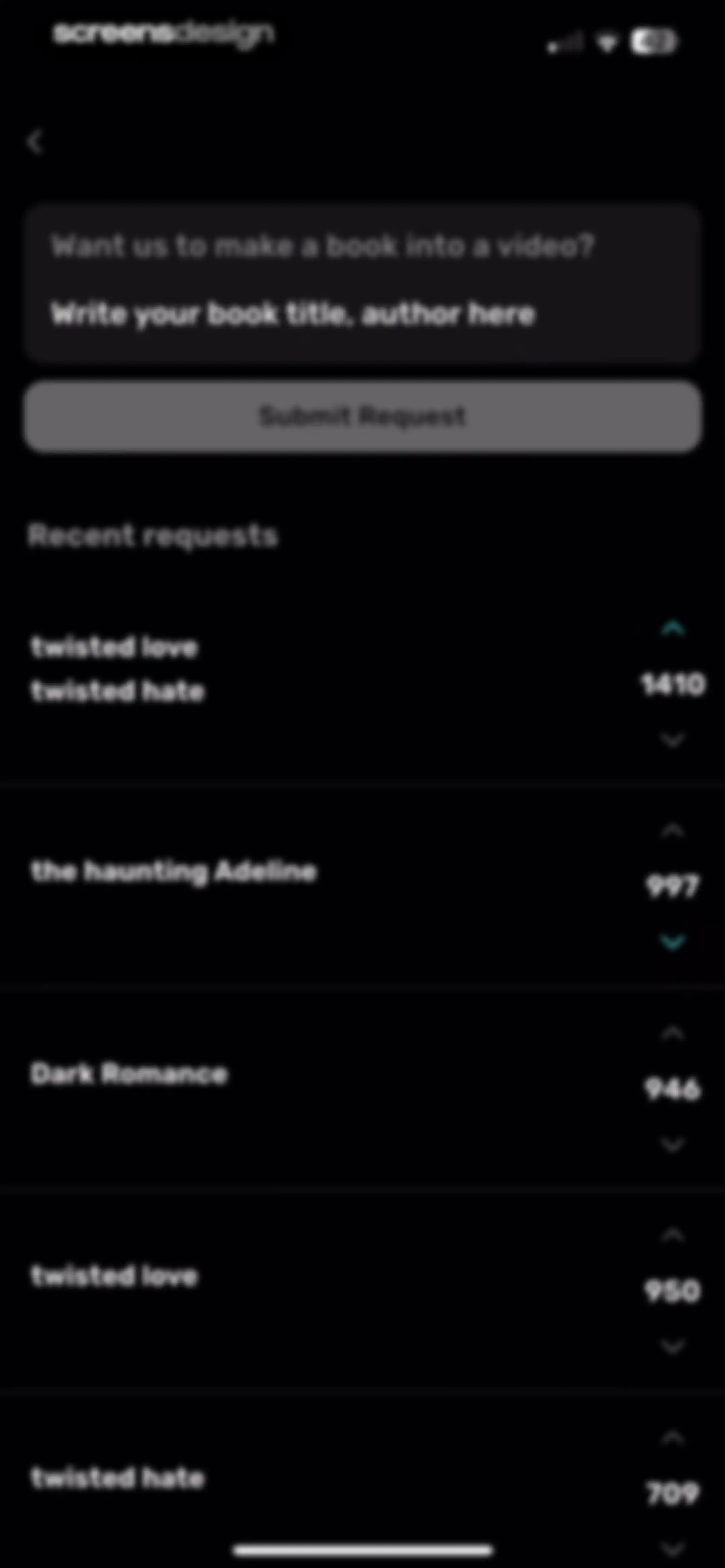The height and width of the screenshot is (1568, 725).
Task: Upvote the Dark Romance request
Action: (673, 1033)
